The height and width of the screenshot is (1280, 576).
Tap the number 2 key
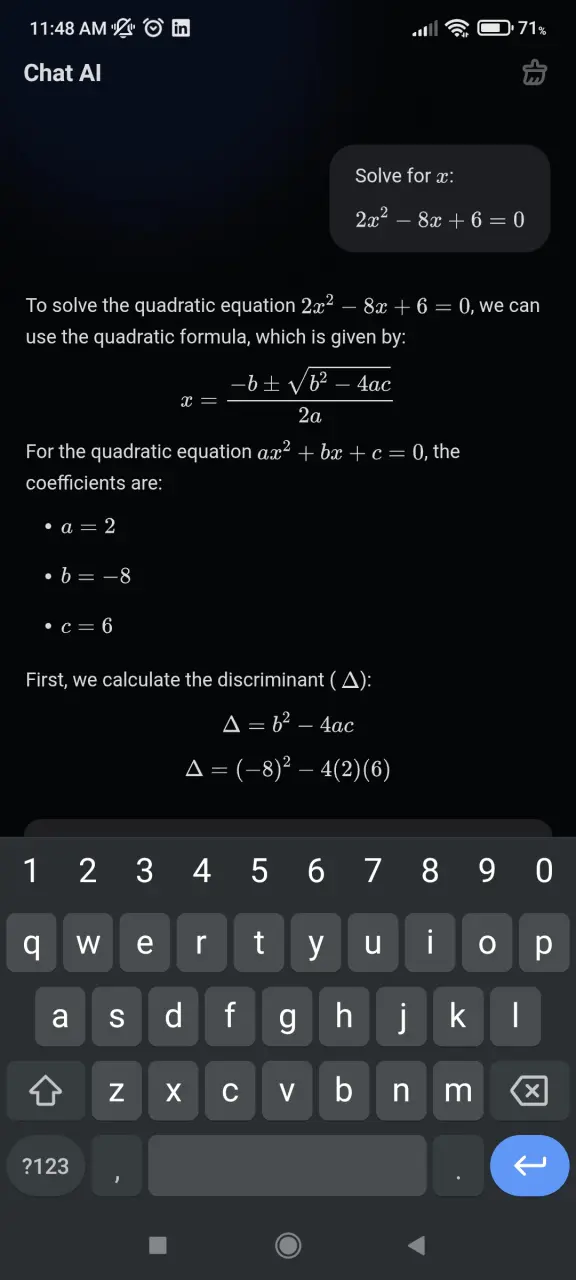point(88,871)
